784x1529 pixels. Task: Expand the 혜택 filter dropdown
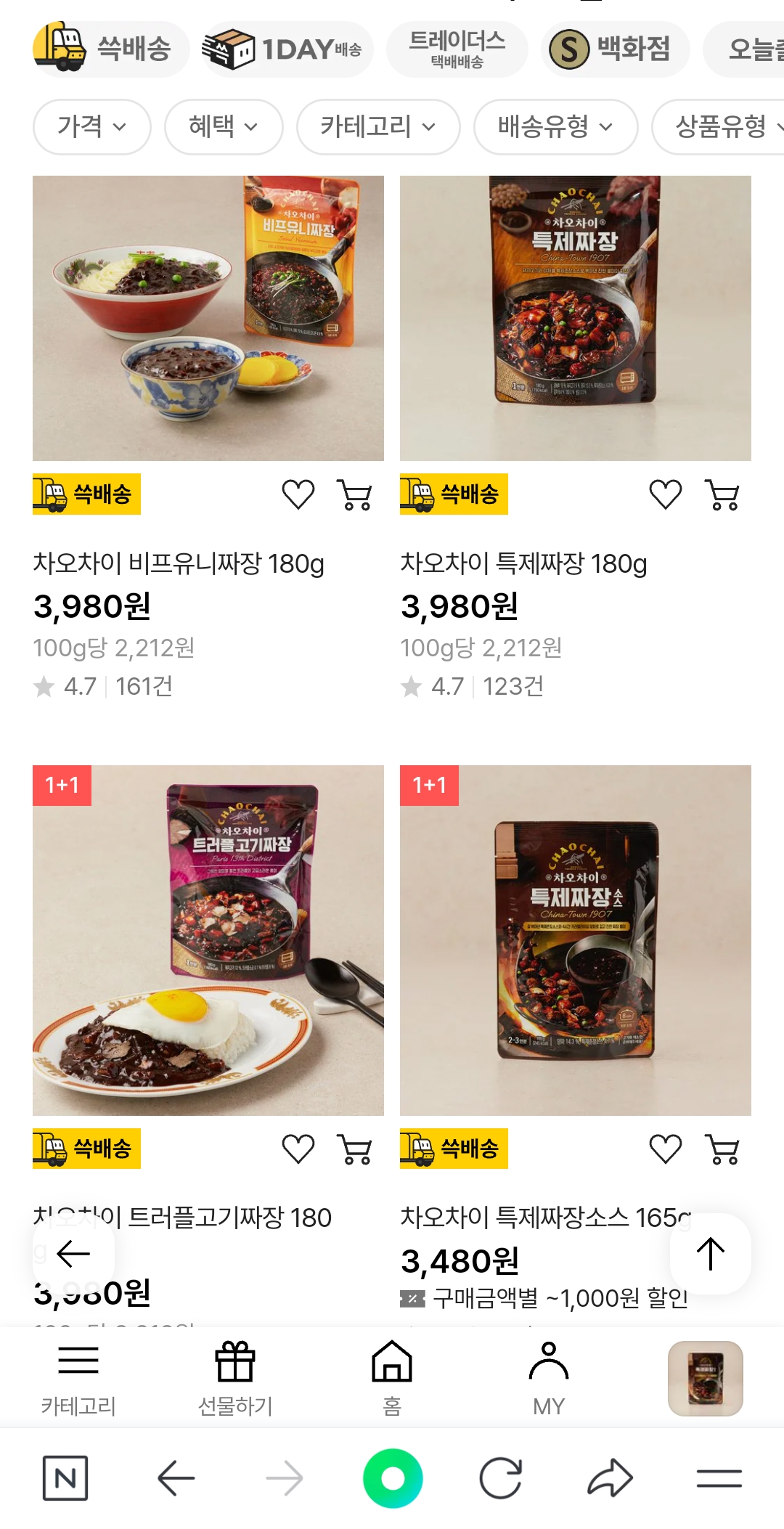coord(224,127)
